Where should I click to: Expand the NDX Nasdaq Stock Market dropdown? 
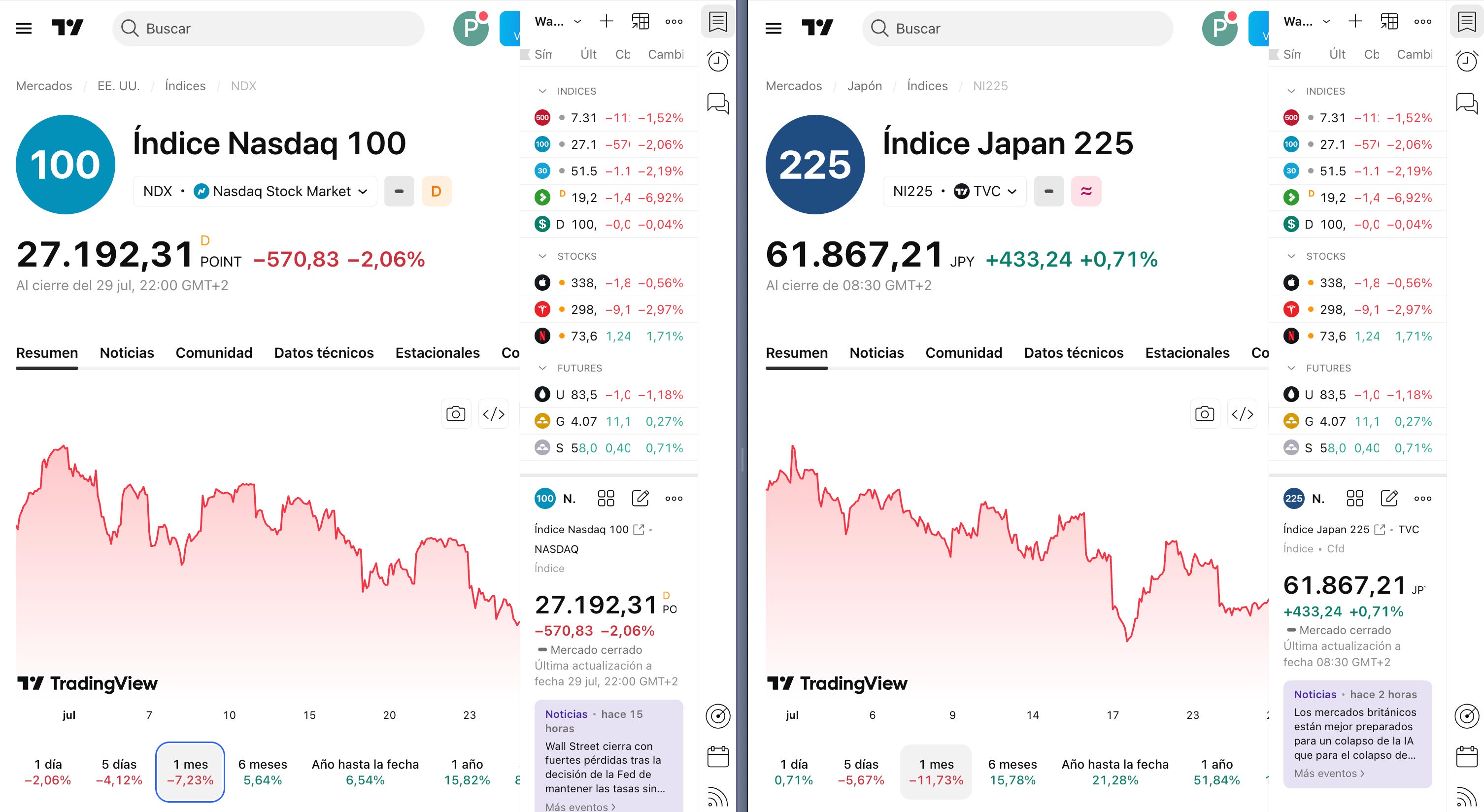(255, 191)
